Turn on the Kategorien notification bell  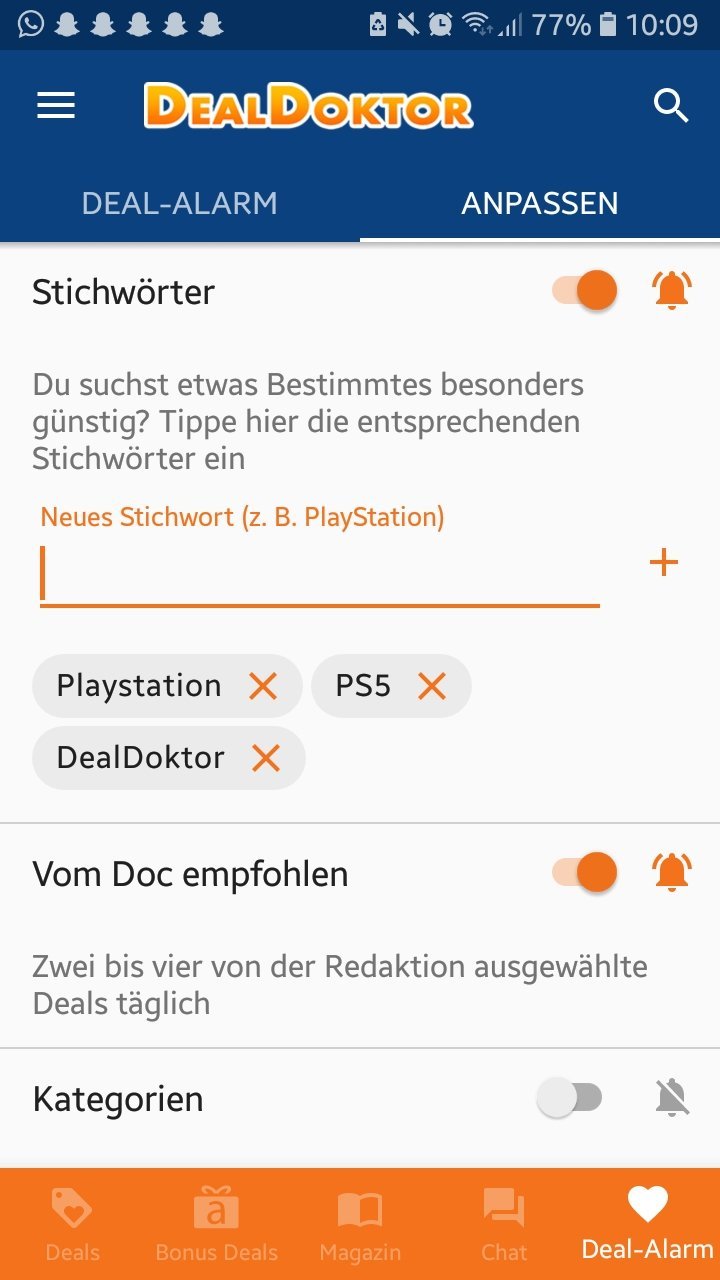(x=672, y=1098)
